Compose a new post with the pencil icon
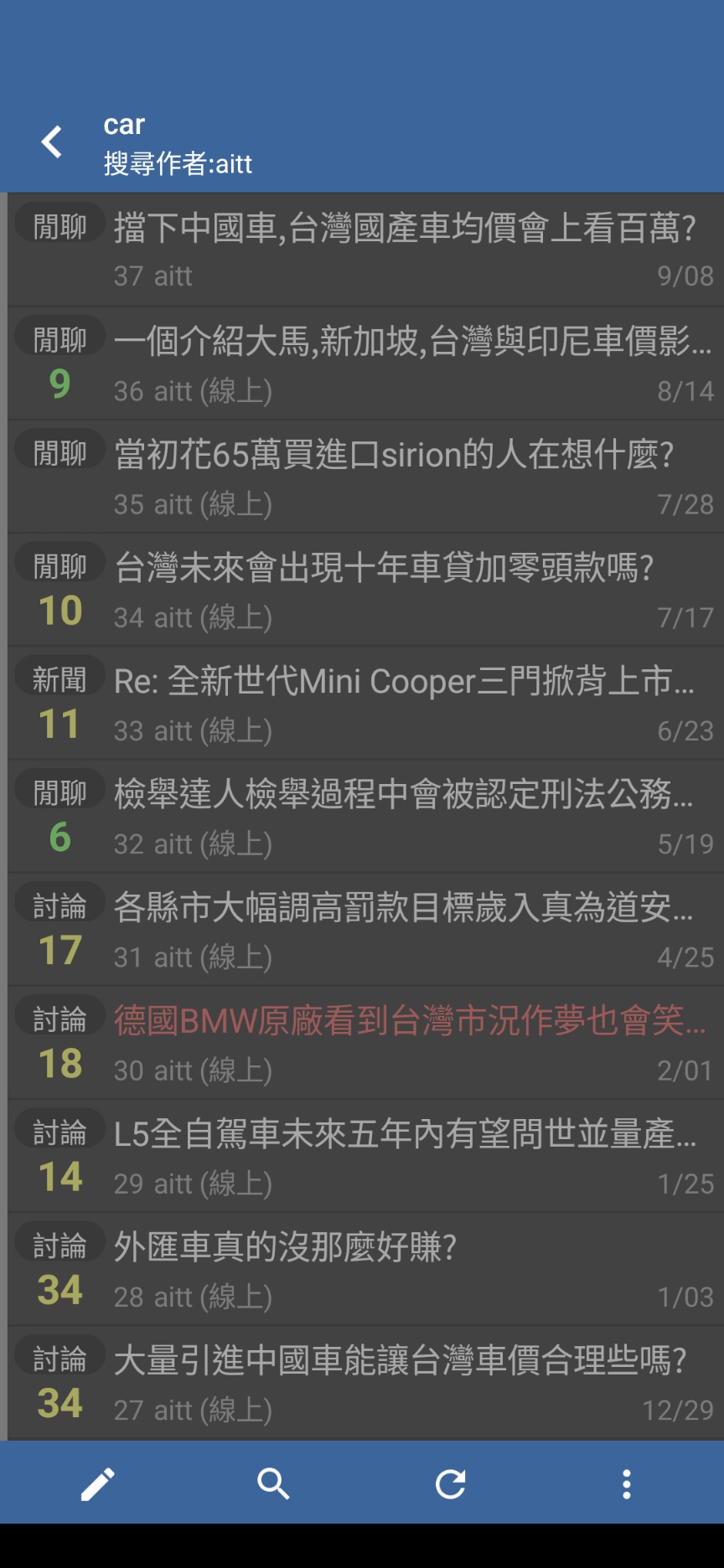Image resolution: width=724 pixels, height=1568 pixels. pos(97,1484)
